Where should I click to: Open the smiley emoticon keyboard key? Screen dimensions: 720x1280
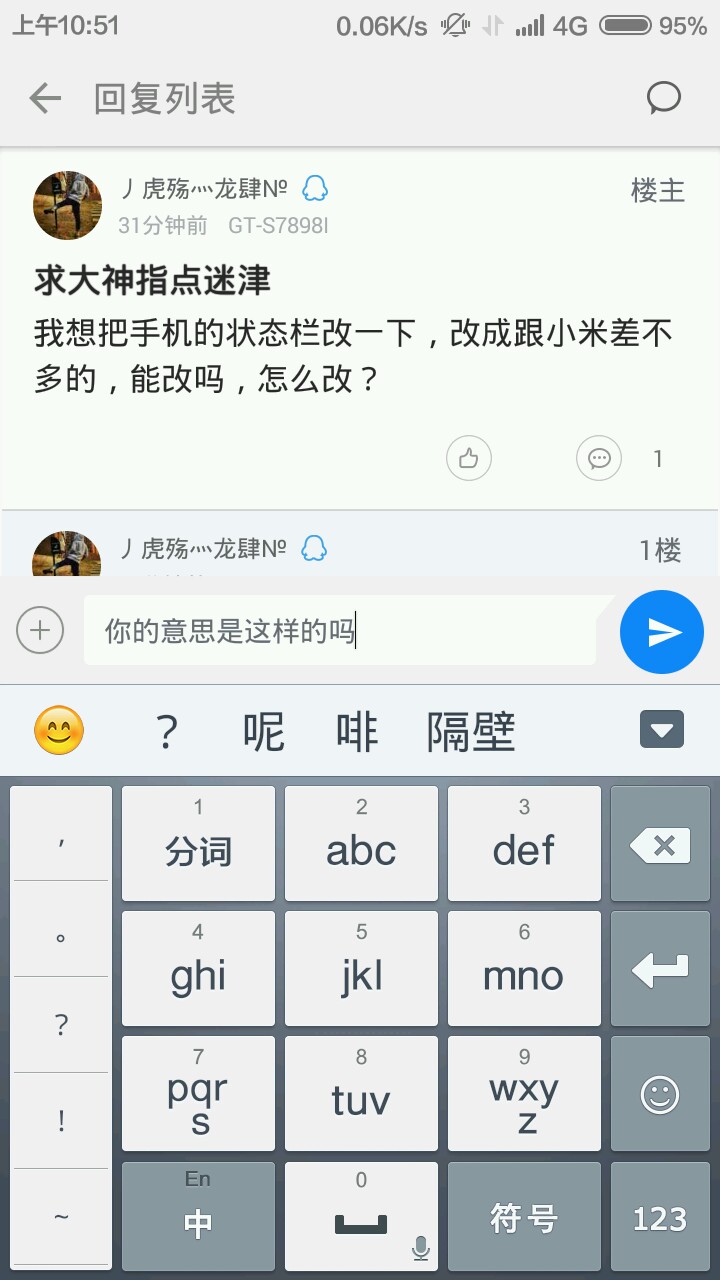click(x=660, y=1095)
